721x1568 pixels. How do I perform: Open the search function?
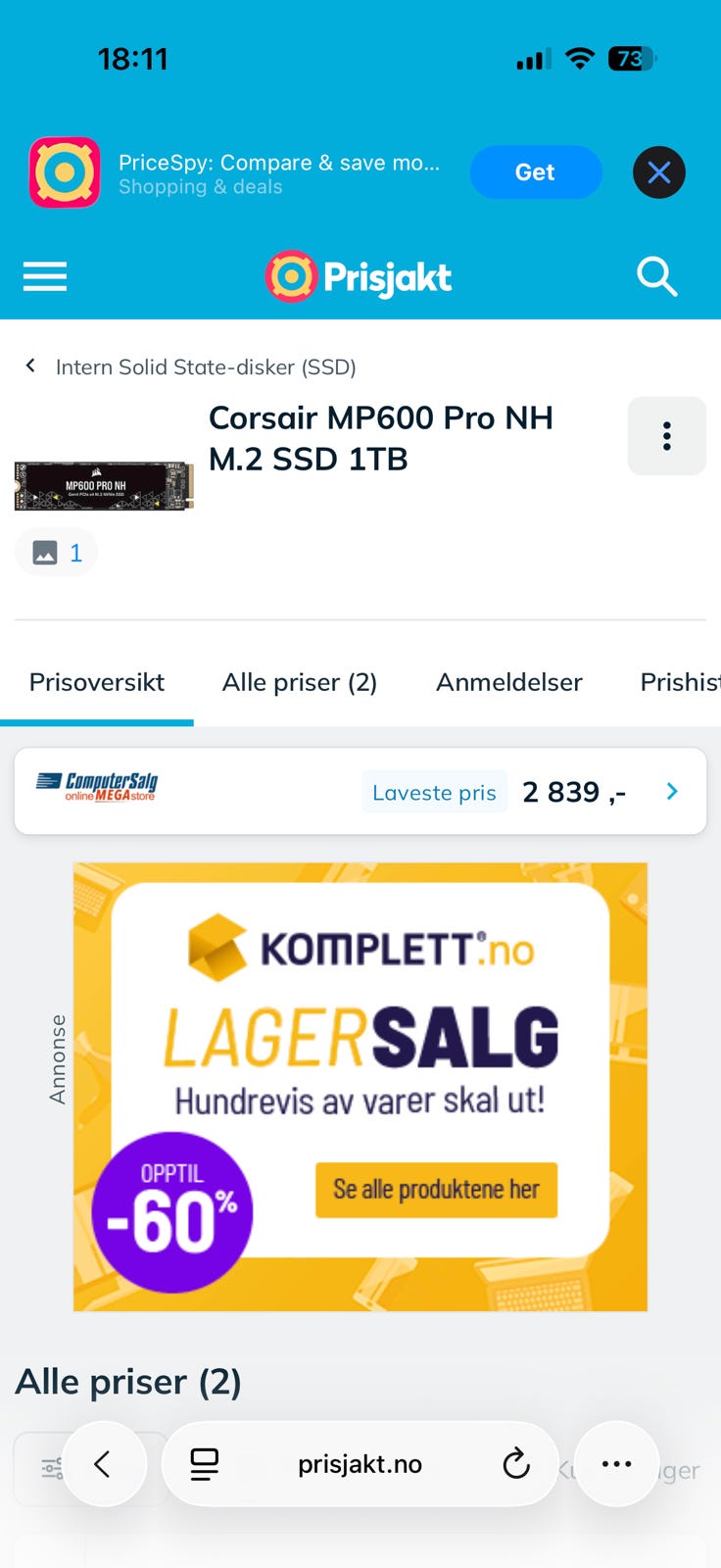click(657, 277)
